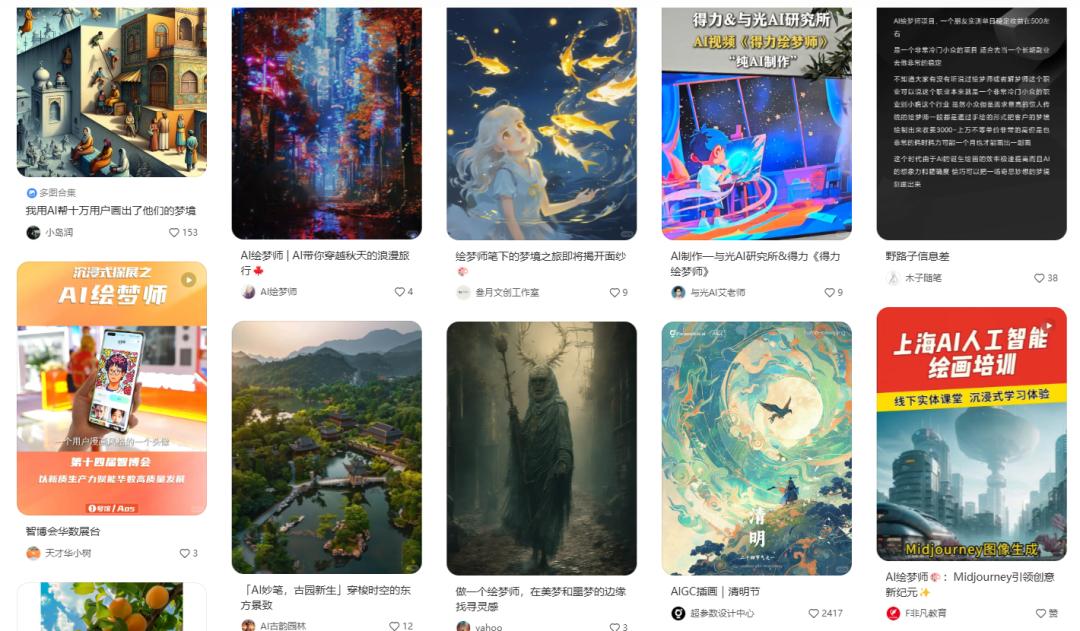
Task: View 与光AI艾老师's profile
Action: pyautogui.click(x=709, y=292)
